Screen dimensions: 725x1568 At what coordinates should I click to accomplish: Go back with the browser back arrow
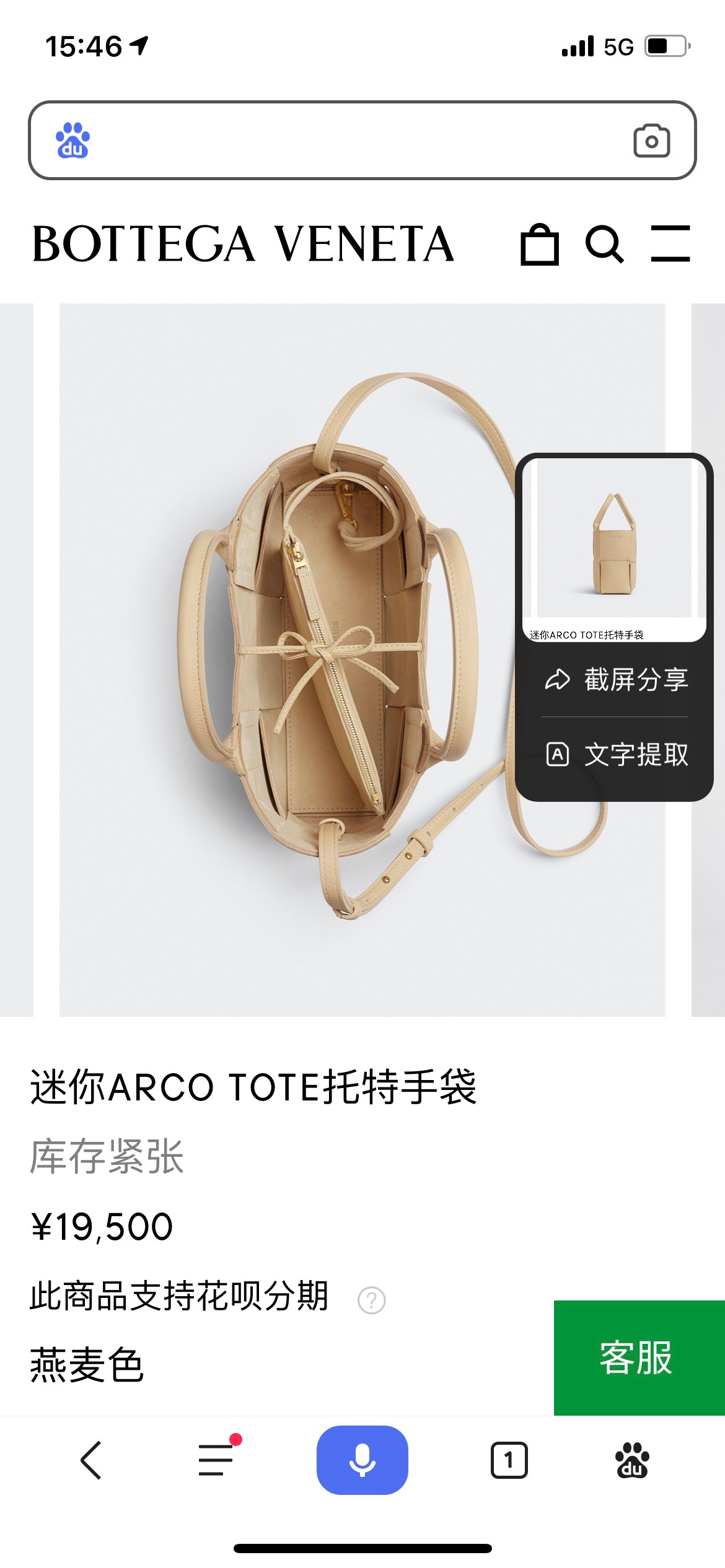click(91, 1460)
